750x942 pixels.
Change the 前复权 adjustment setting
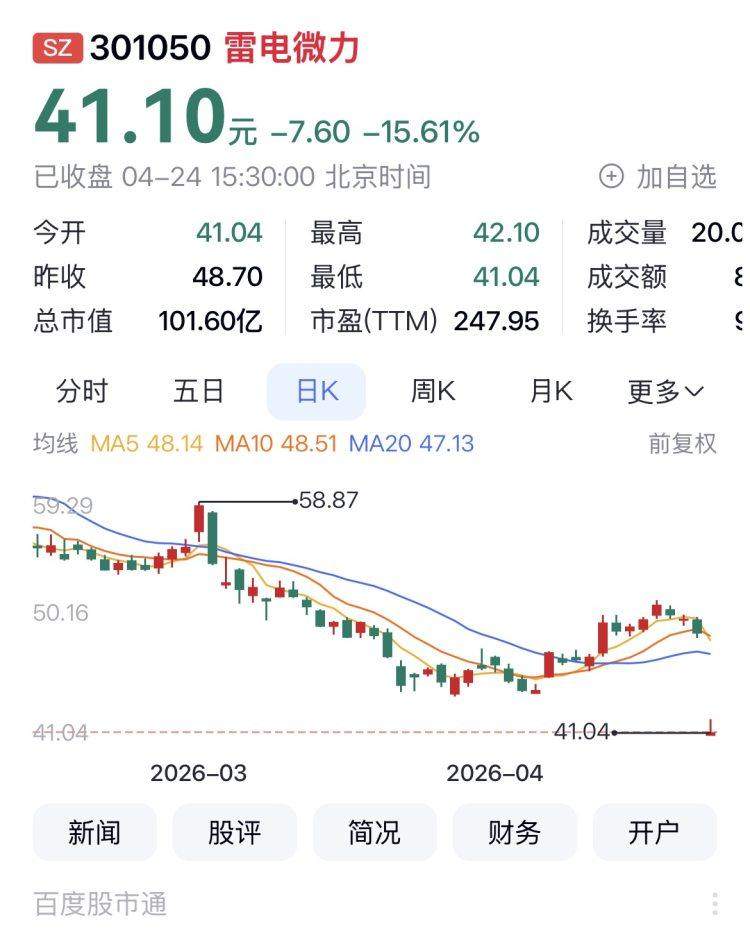click(x=682, y=443)
